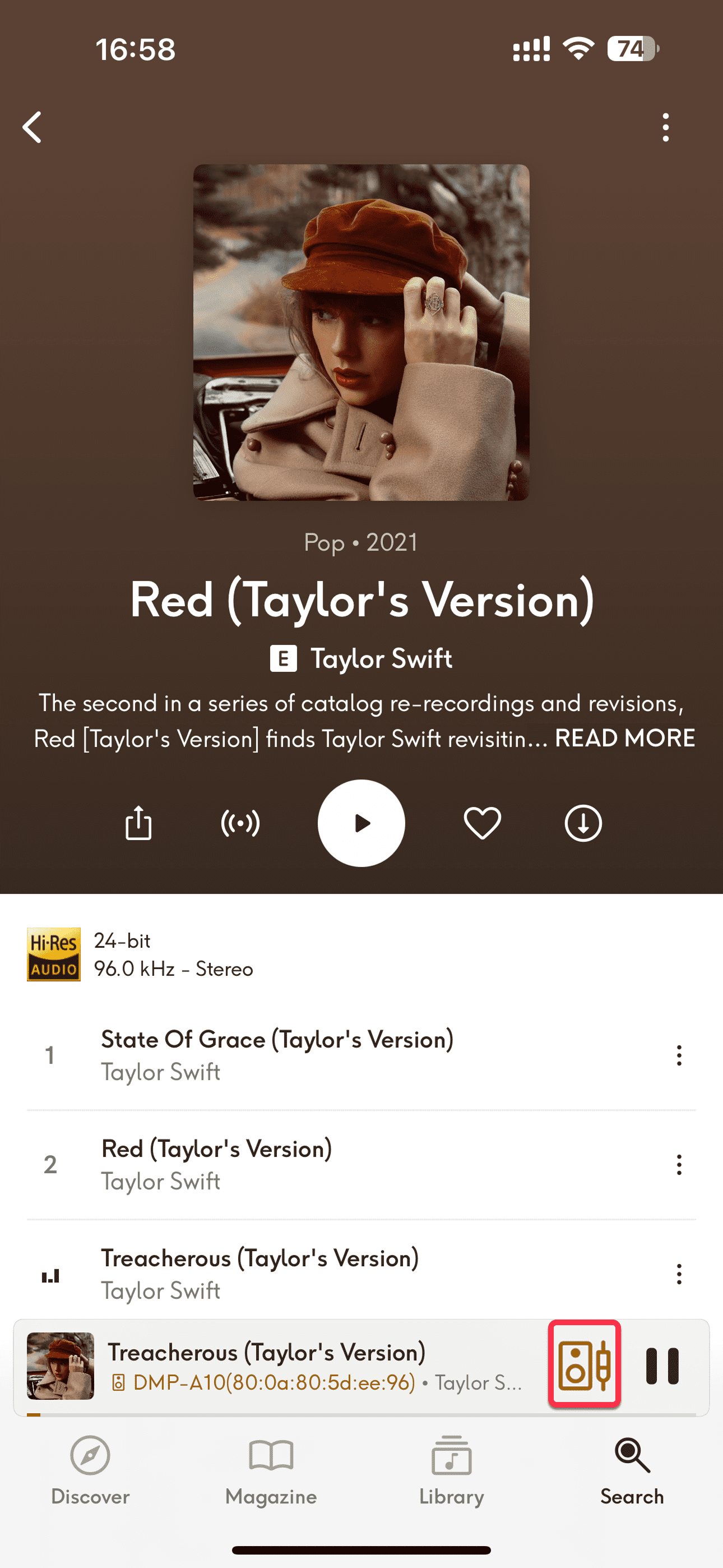Play track 2, Red (Taylor's Version)
The width and height of the screenshot is (723, 1568).
[217, 1164]
